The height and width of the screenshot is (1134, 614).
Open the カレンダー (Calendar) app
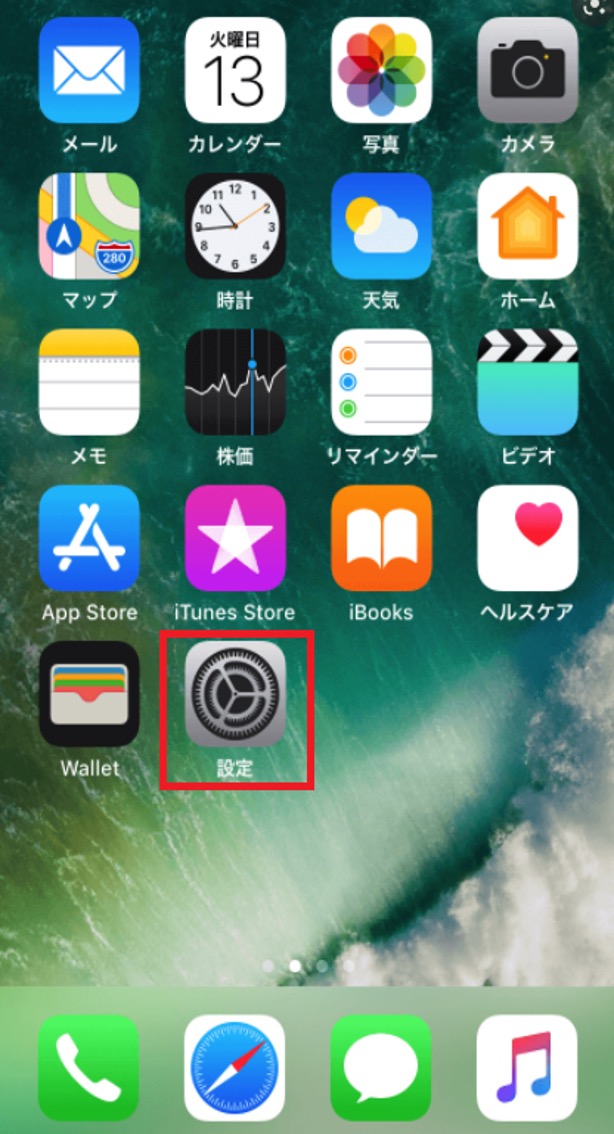(235, 69)
